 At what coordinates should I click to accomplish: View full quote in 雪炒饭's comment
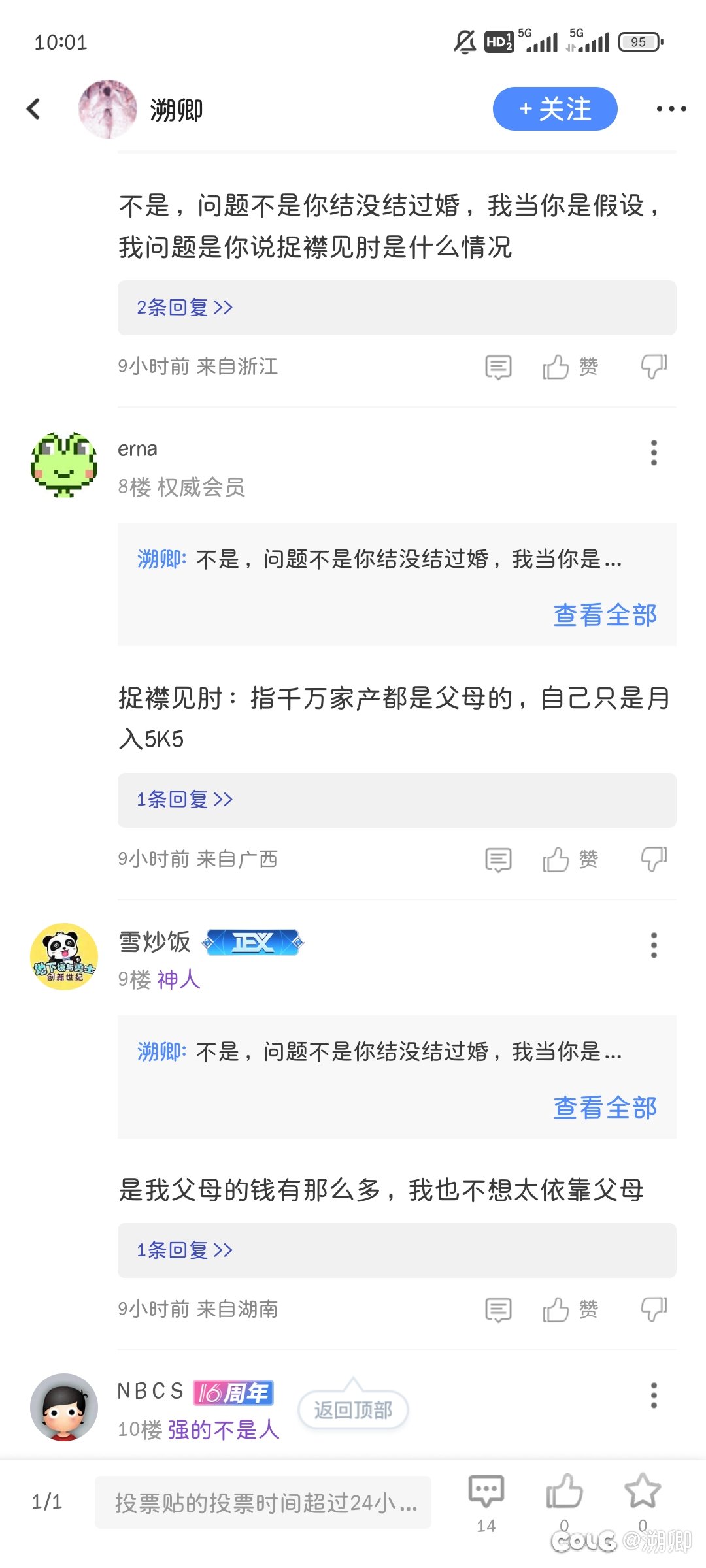pos(605,1108)
